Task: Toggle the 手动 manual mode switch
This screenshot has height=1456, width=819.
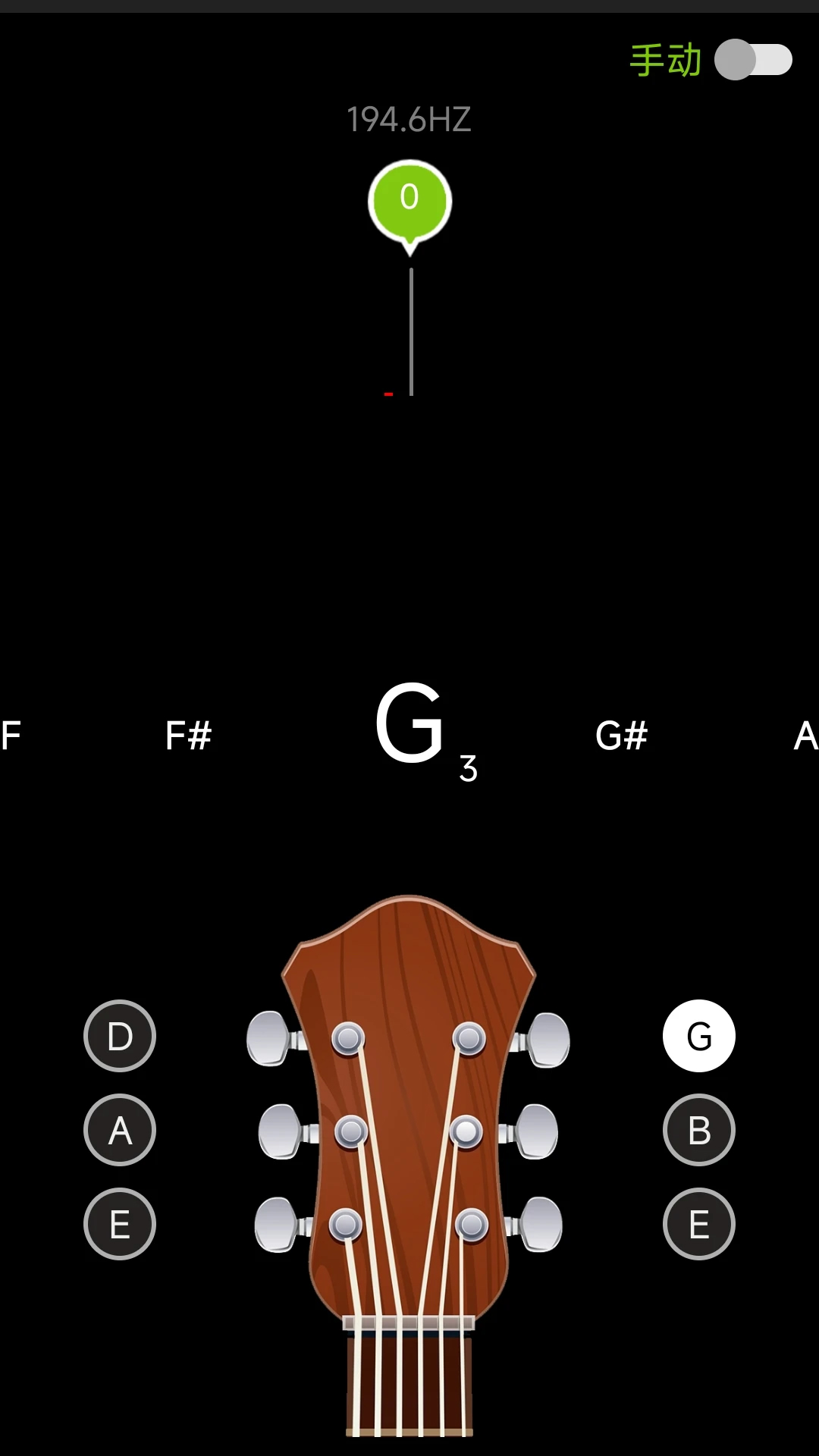Action: pos(753,60)
